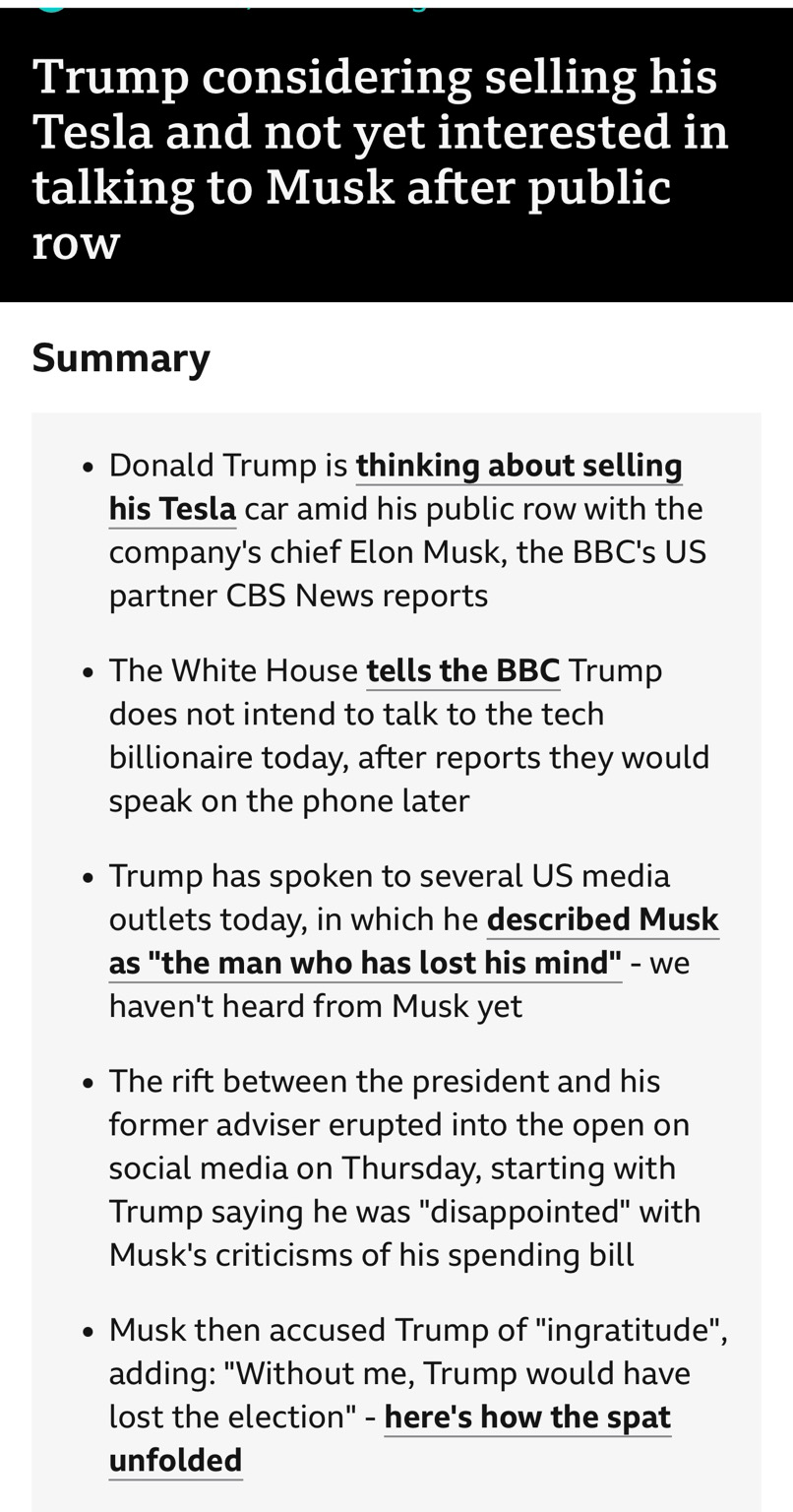
Task: Open the 'tells the BBC' link
Action: [462, 671]
